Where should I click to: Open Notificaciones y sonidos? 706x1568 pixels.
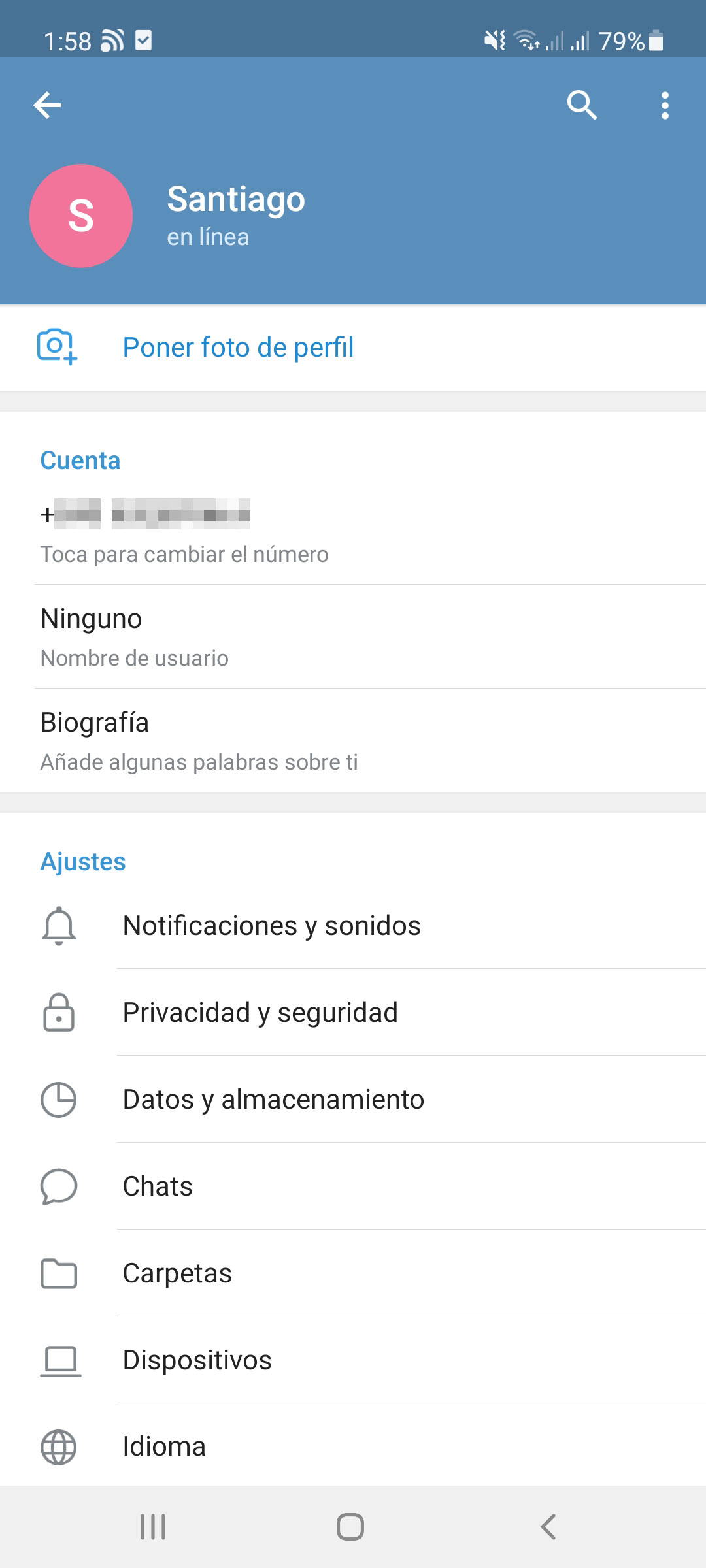point(353,925)
